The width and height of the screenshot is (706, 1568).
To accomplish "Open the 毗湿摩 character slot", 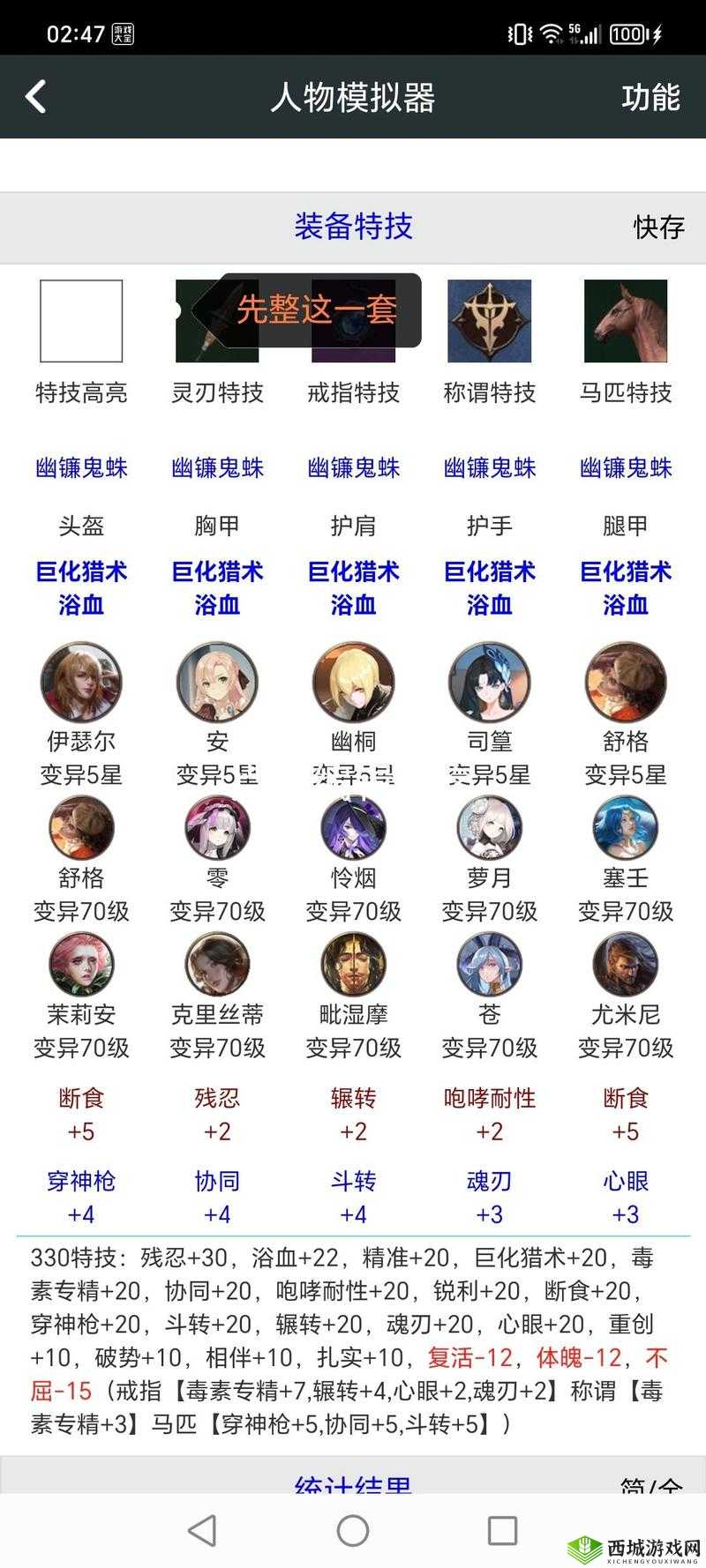I will point(353,964).
